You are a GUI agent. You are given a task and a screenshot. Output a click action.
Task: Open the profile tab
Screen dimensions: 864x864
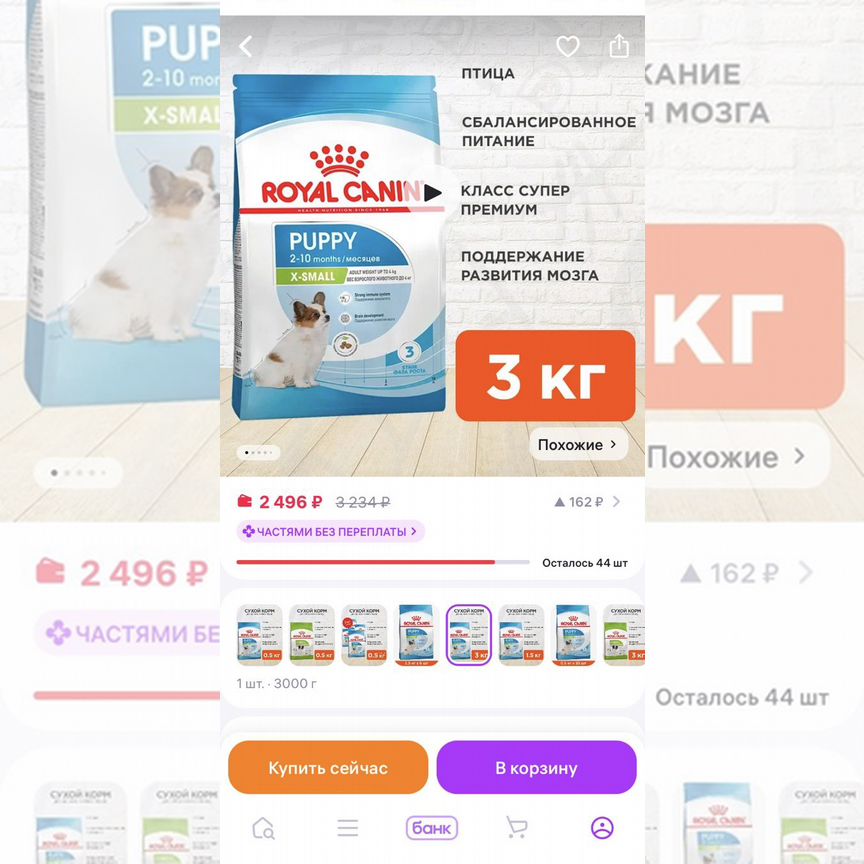601,828
